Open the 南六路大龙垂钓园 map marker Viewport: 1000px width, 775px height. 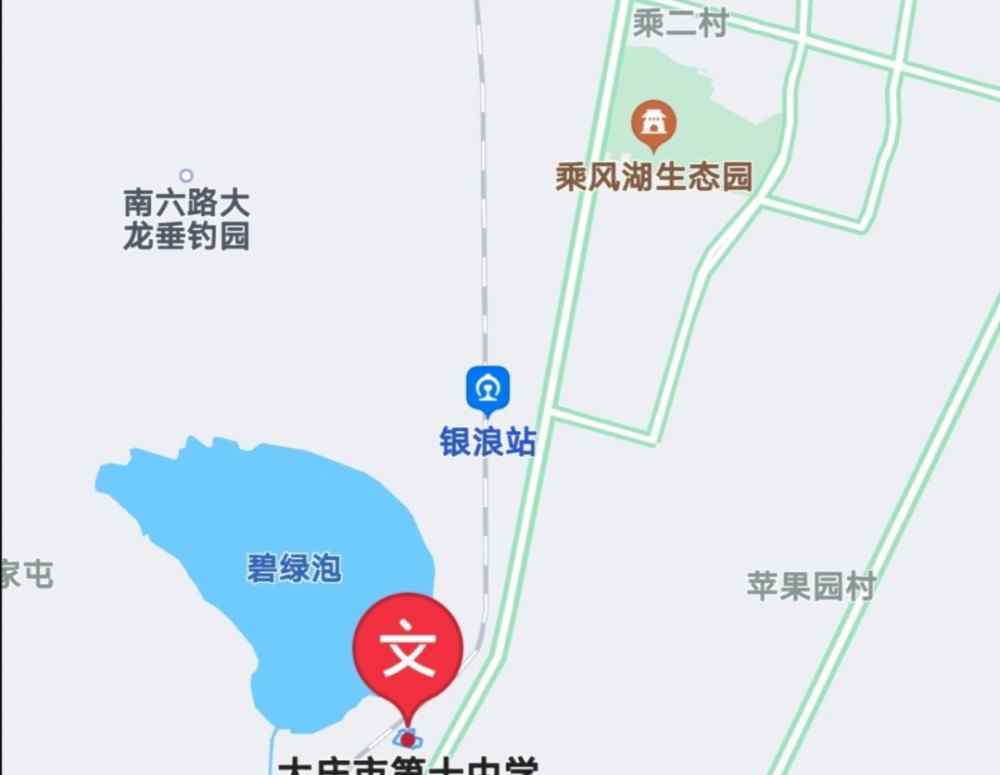point(186,176)
